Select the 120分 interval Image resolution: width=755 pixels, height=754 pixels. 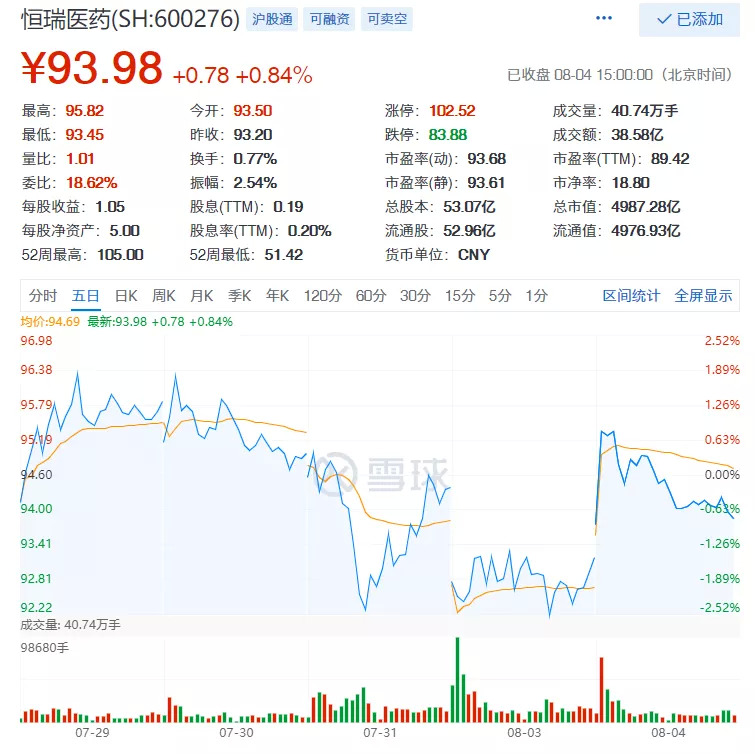323,295
